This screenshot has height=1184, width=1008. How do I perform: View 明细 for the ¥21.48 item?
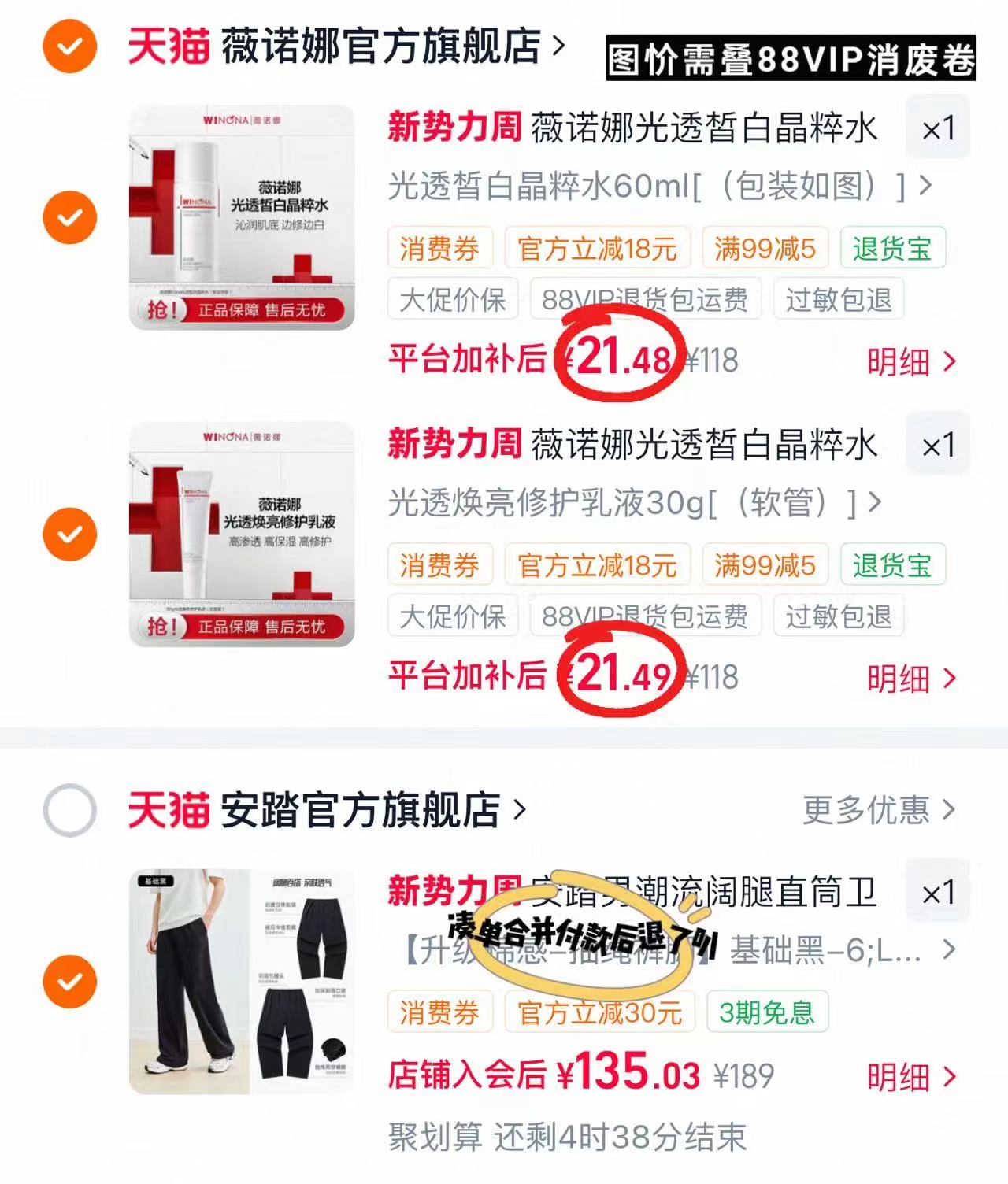(912, 362)
